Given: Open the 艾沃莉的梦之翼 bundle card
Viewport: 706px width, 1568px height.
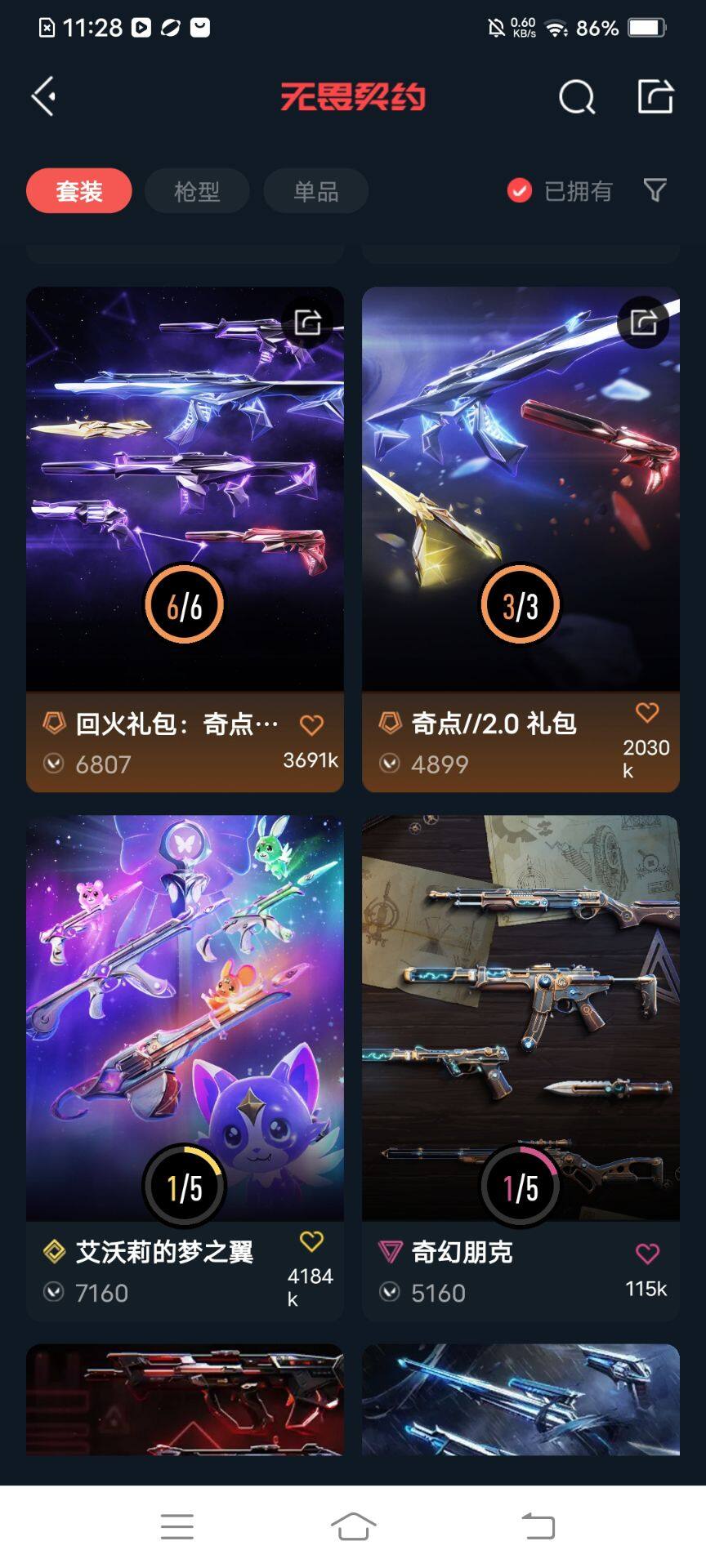Looking at the screenshot, I should pyautogui.click(x=185, y=1067).
